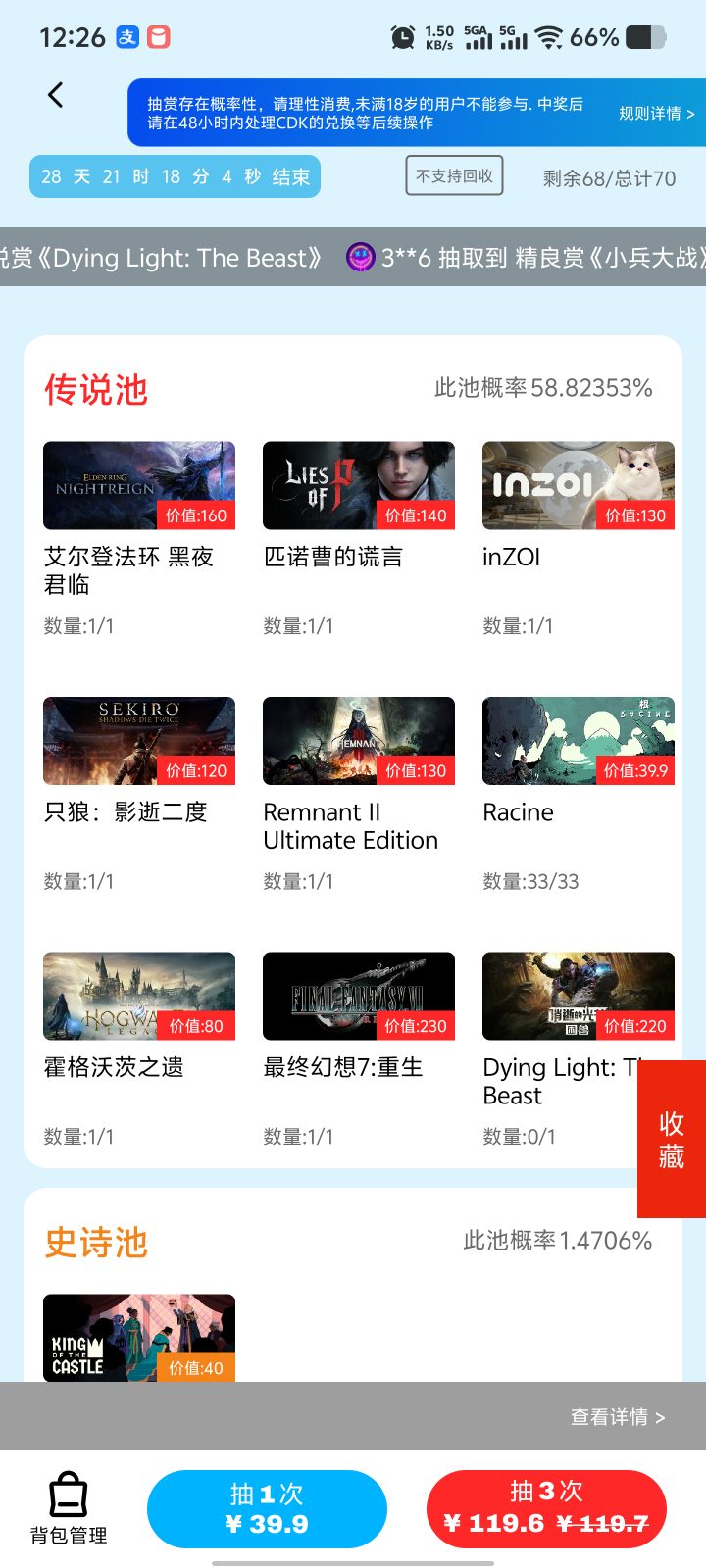
Task: Open the 匹诺曹的谎言 game tile
Action: (359, 486)
